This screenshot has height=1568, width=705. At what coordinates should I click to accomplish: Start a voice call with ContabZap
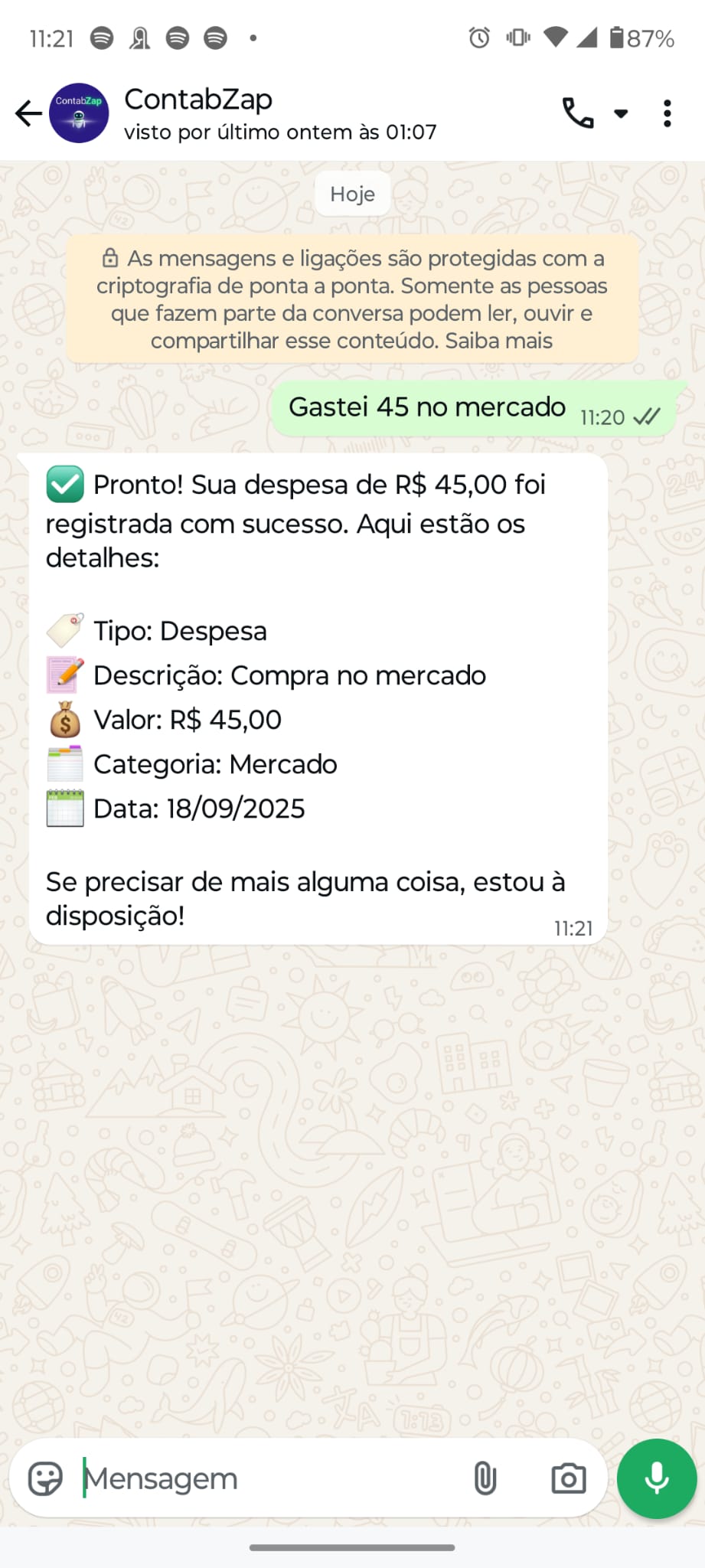(578, 113)
